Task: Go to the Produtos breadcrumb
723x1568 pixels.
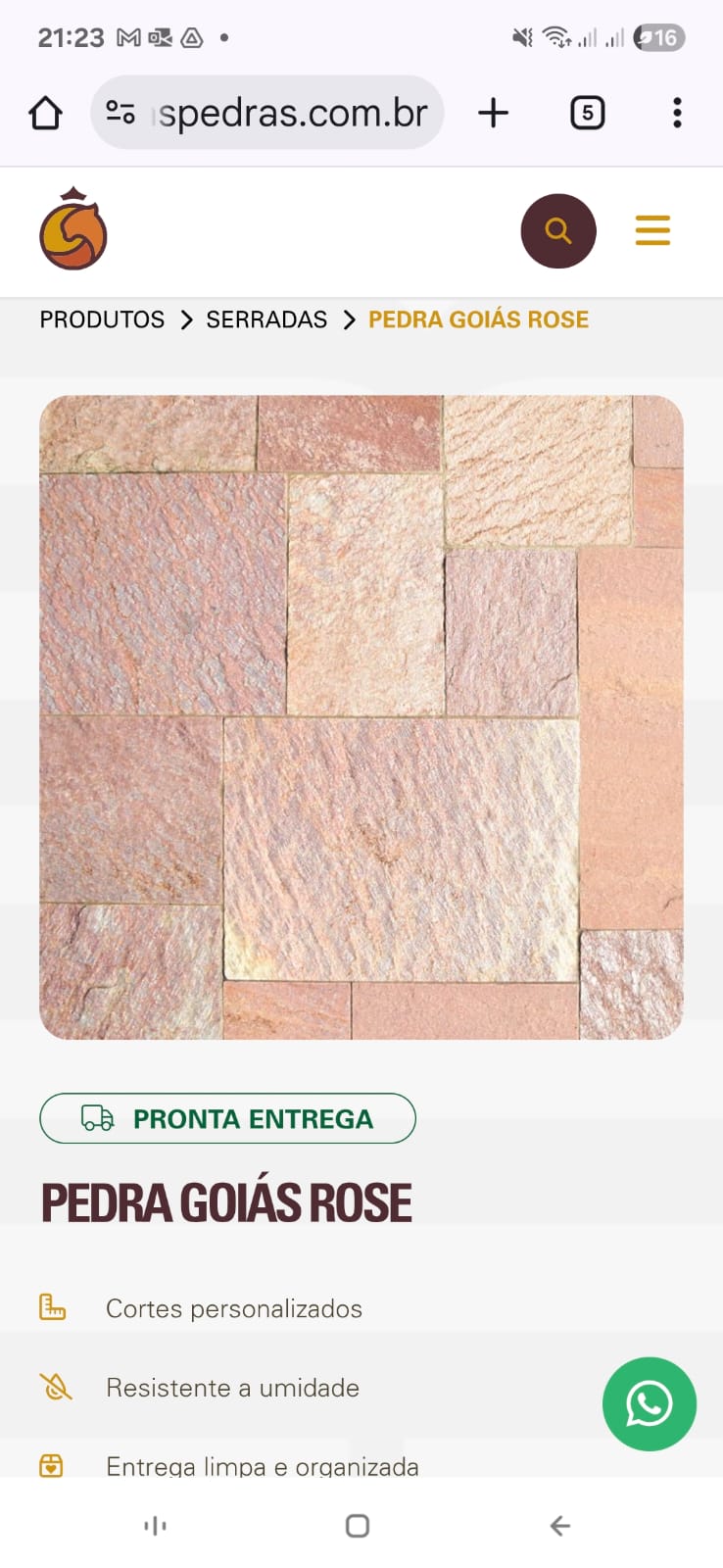Action: click(x=102, y=319)
